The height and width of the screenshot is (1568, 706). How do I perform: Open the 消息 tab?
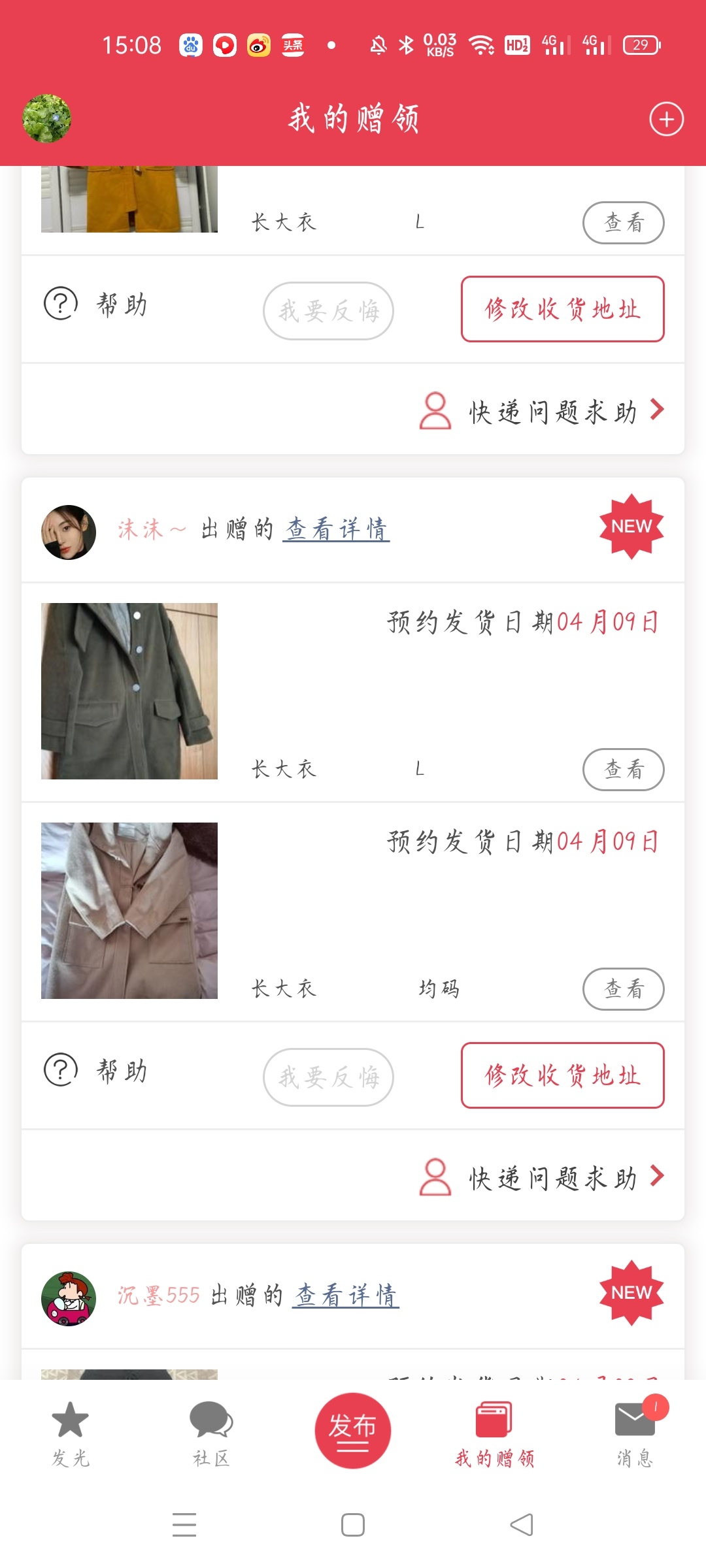(635, 1434)
